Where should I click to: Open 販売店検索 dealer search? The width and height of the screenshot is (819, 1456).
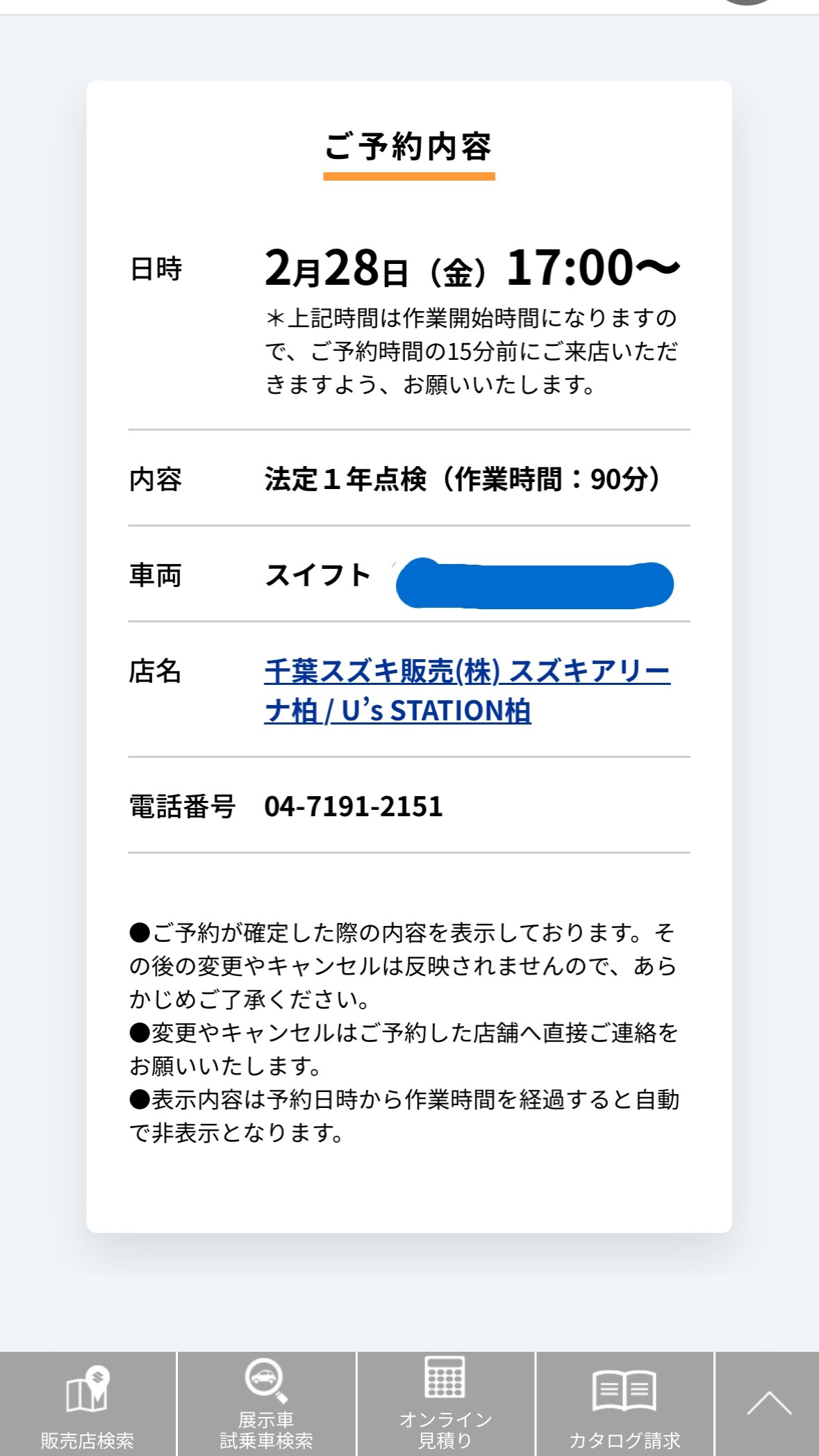[88, 1405]
